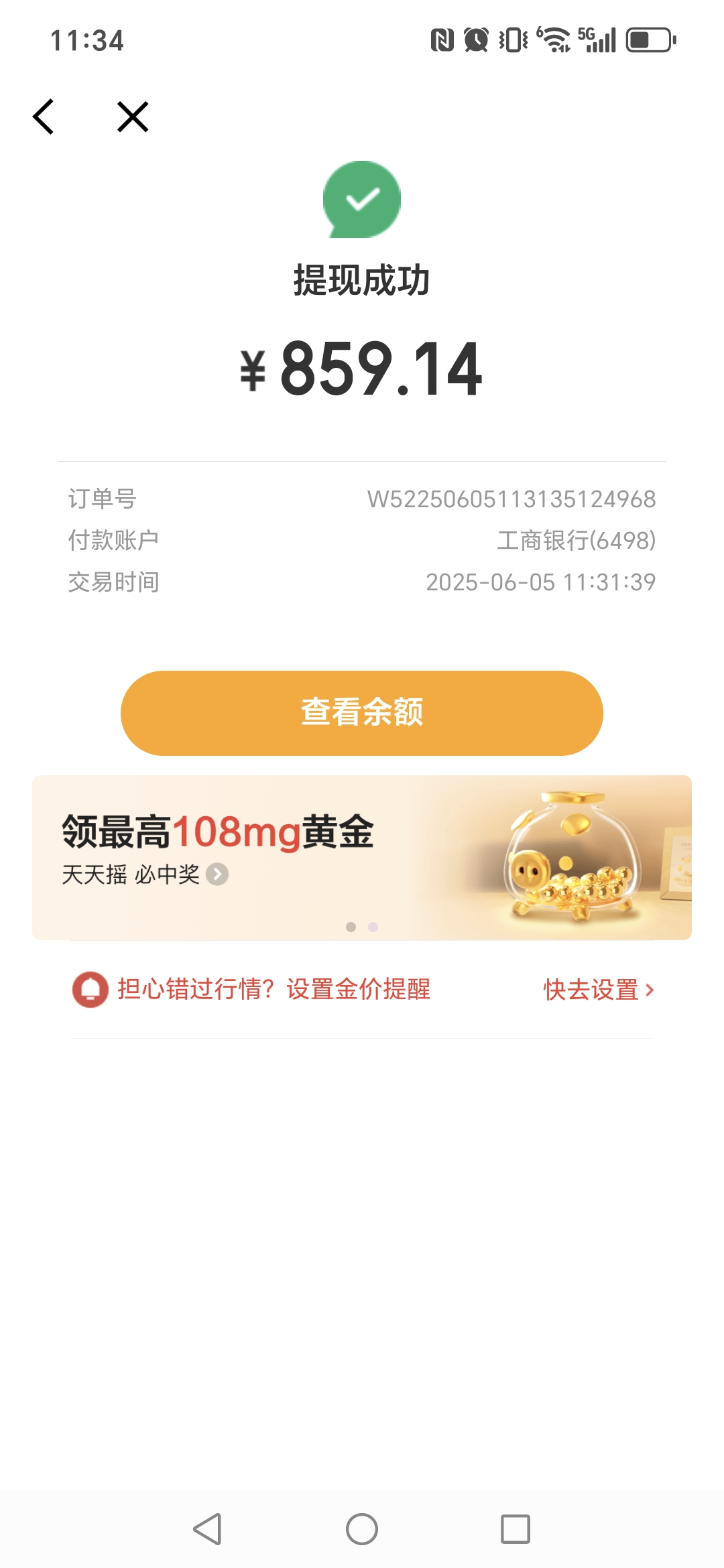Open the system recent apps view
Screen dimensions: 724x1568
(x=516, y=1529)
